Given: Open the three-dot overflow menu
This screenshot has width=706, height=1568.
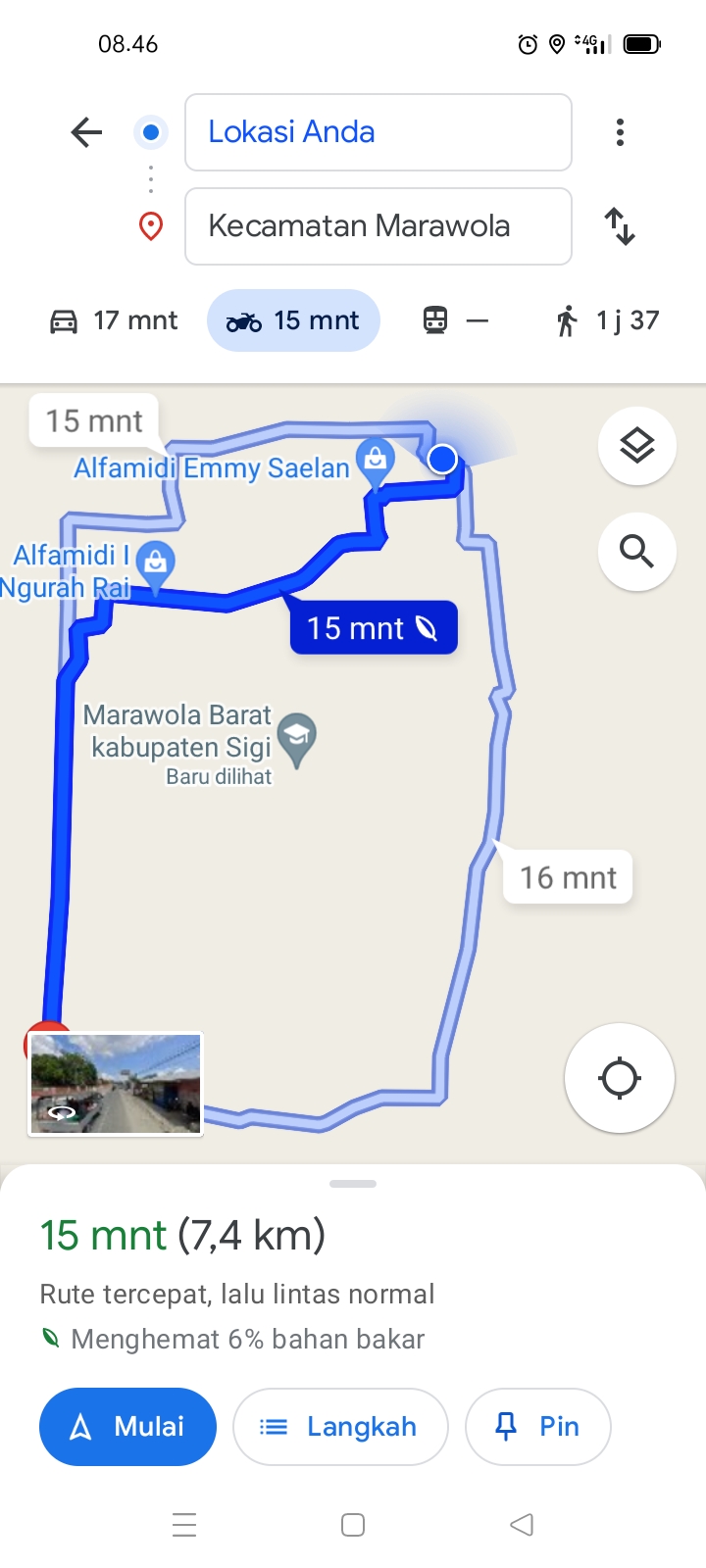Looking at the screenshot, I should (620, 132).
